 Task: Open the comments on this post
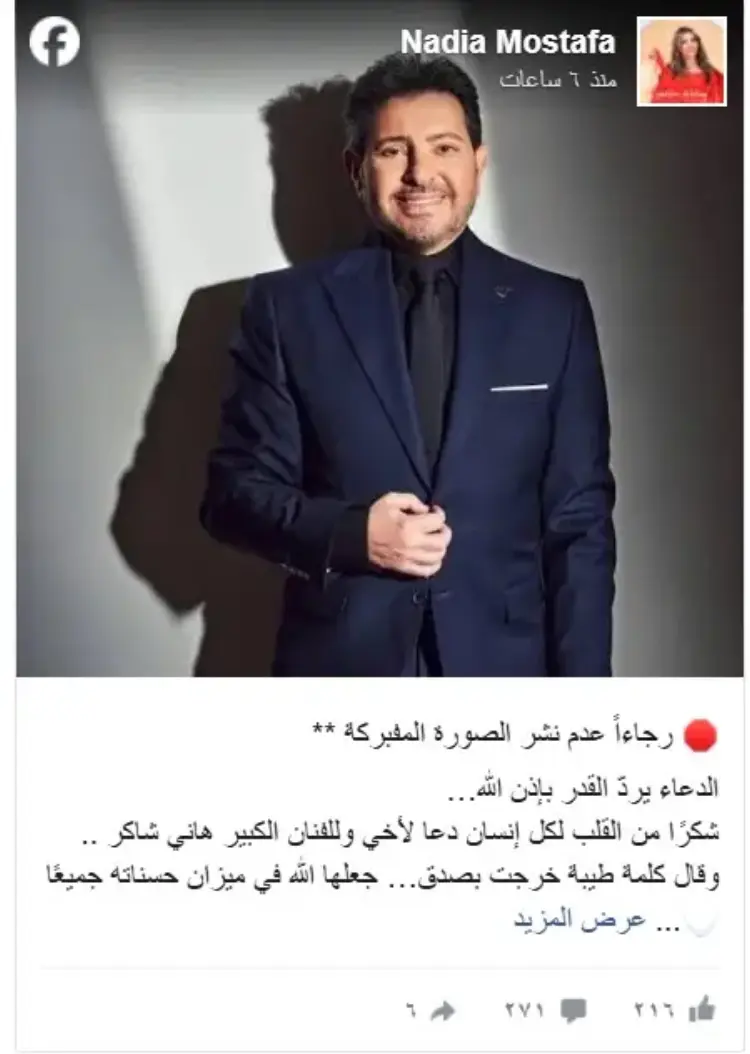coord(574,1009)
